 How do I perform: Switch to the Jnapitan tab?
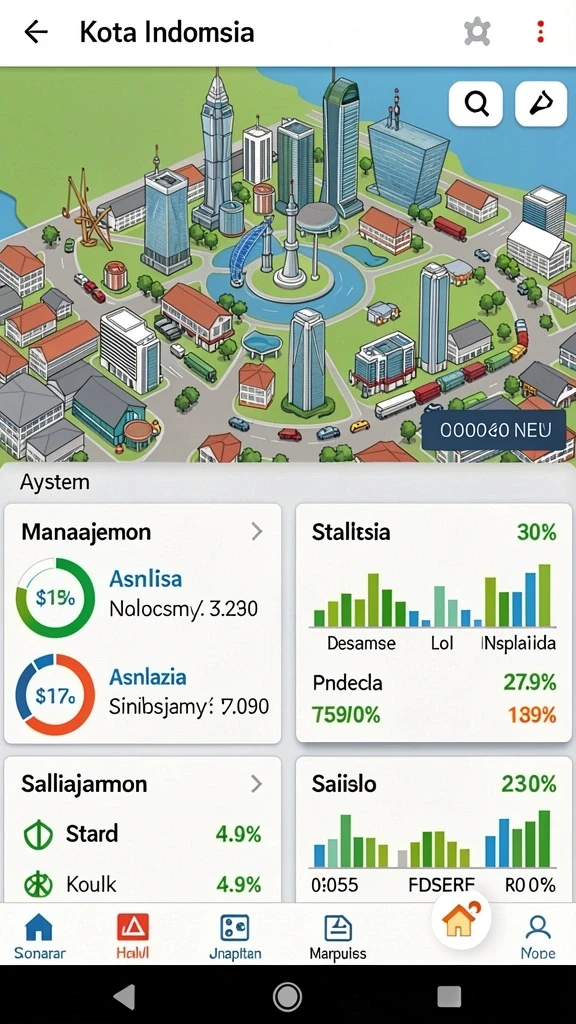pos(235,935)
